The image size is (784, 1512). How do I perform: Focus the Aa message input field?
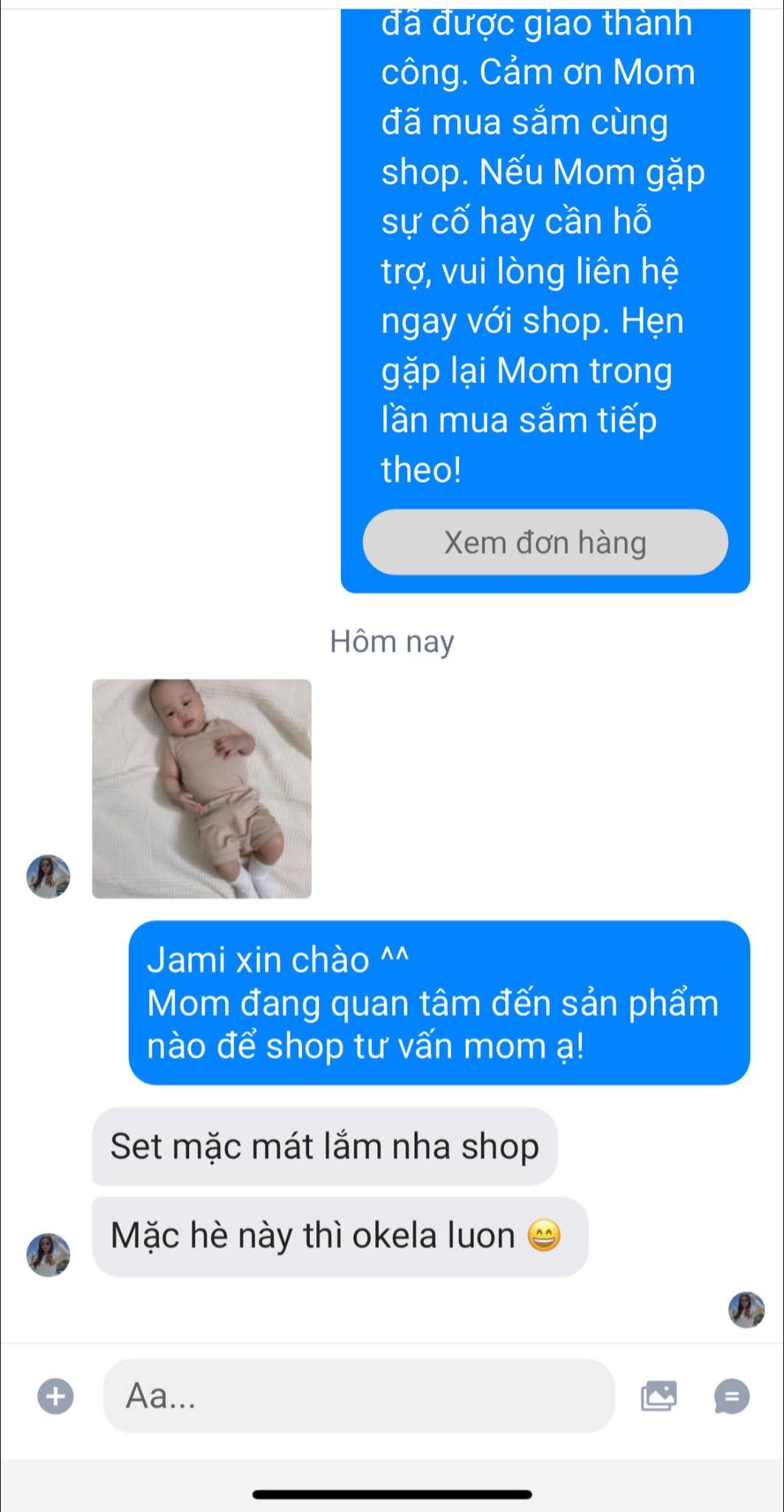click(358, 1396)
